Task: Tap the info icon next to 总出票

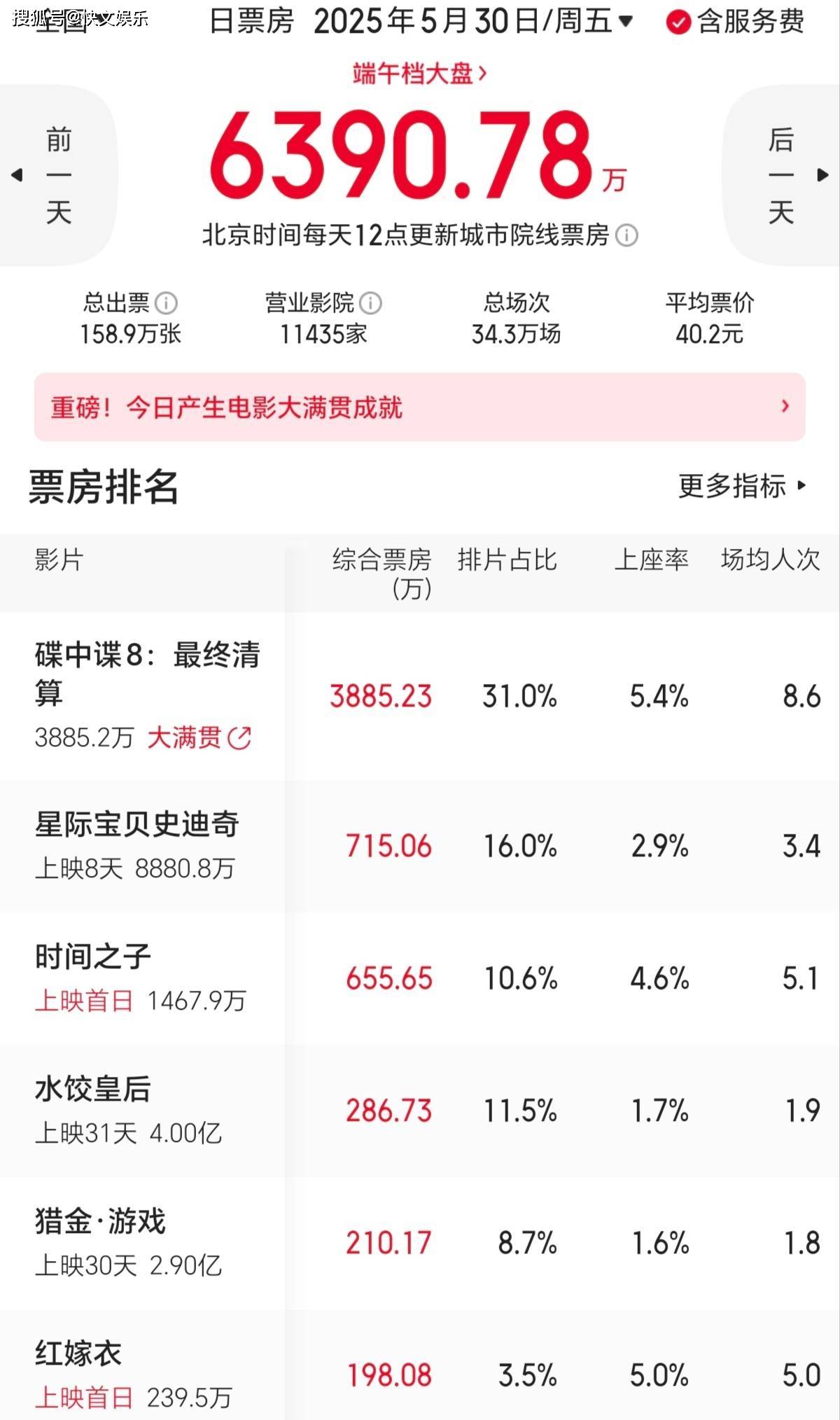Action: 166,303
